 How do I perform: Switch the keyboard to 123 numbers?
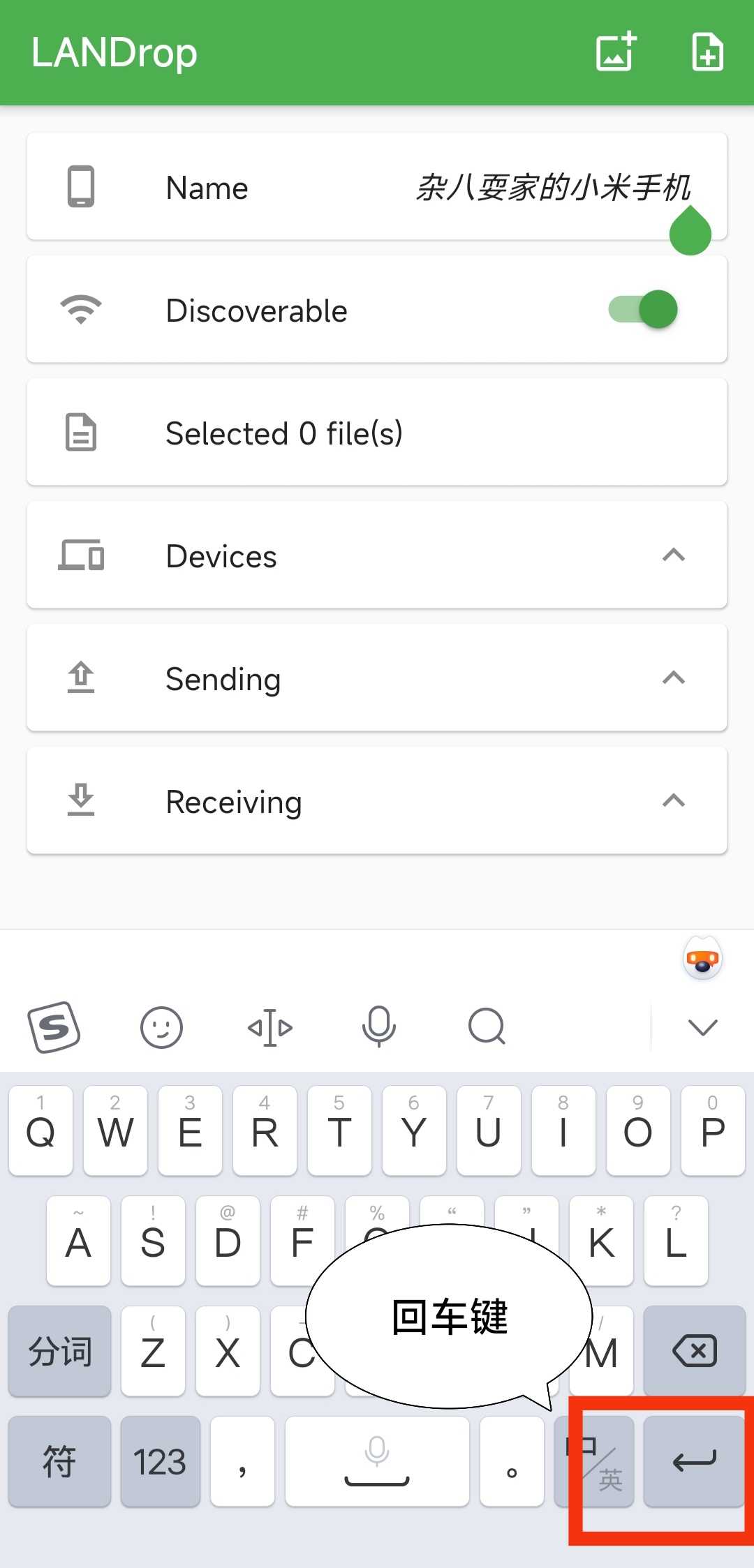pos(160,1461)
